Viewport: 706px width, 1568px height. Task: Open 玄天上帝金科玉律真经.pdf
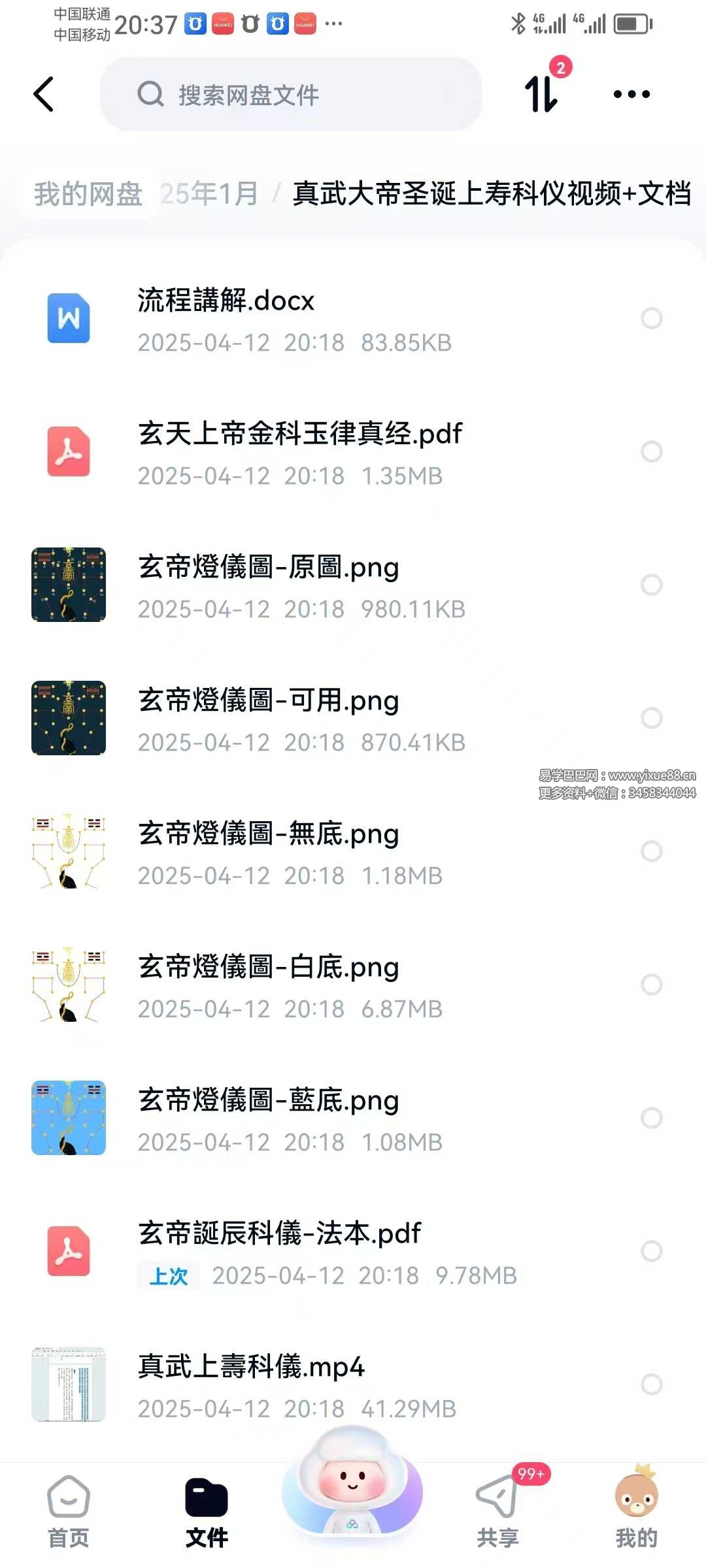pyautogui.click(x=300, y=434)
